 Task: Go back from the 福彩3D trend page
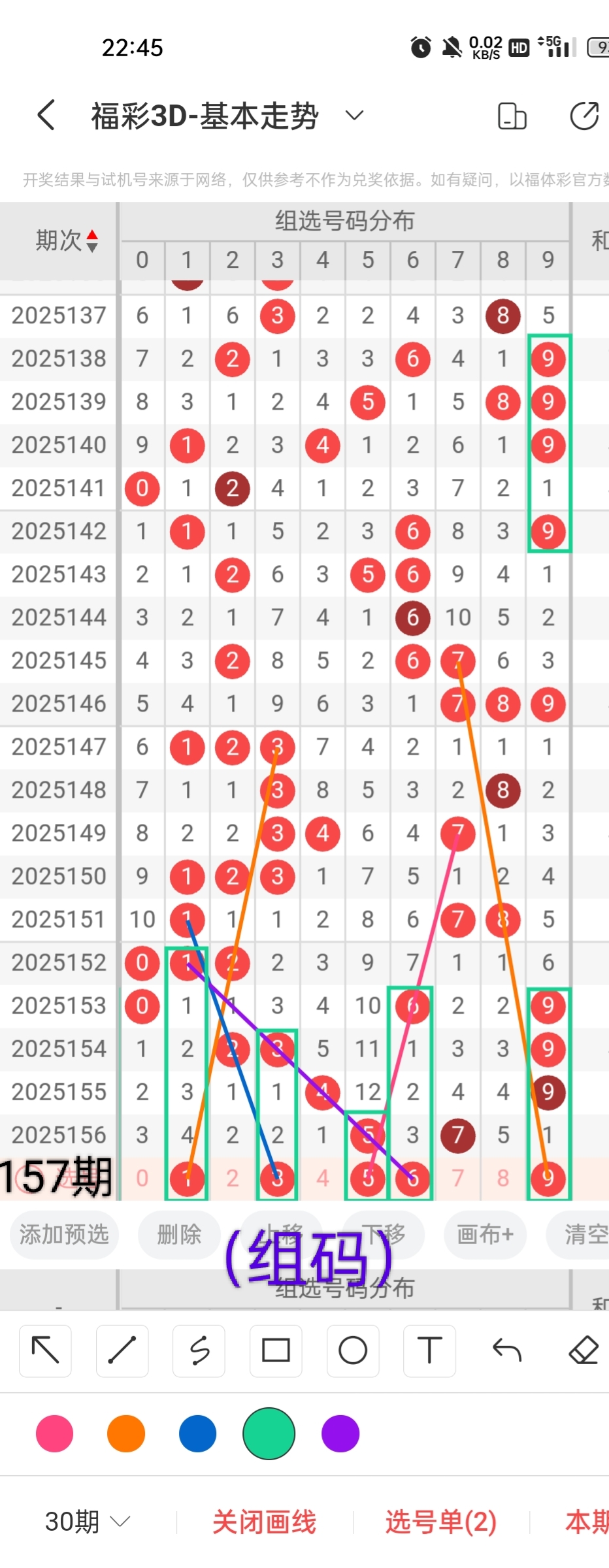coord(46,116)
